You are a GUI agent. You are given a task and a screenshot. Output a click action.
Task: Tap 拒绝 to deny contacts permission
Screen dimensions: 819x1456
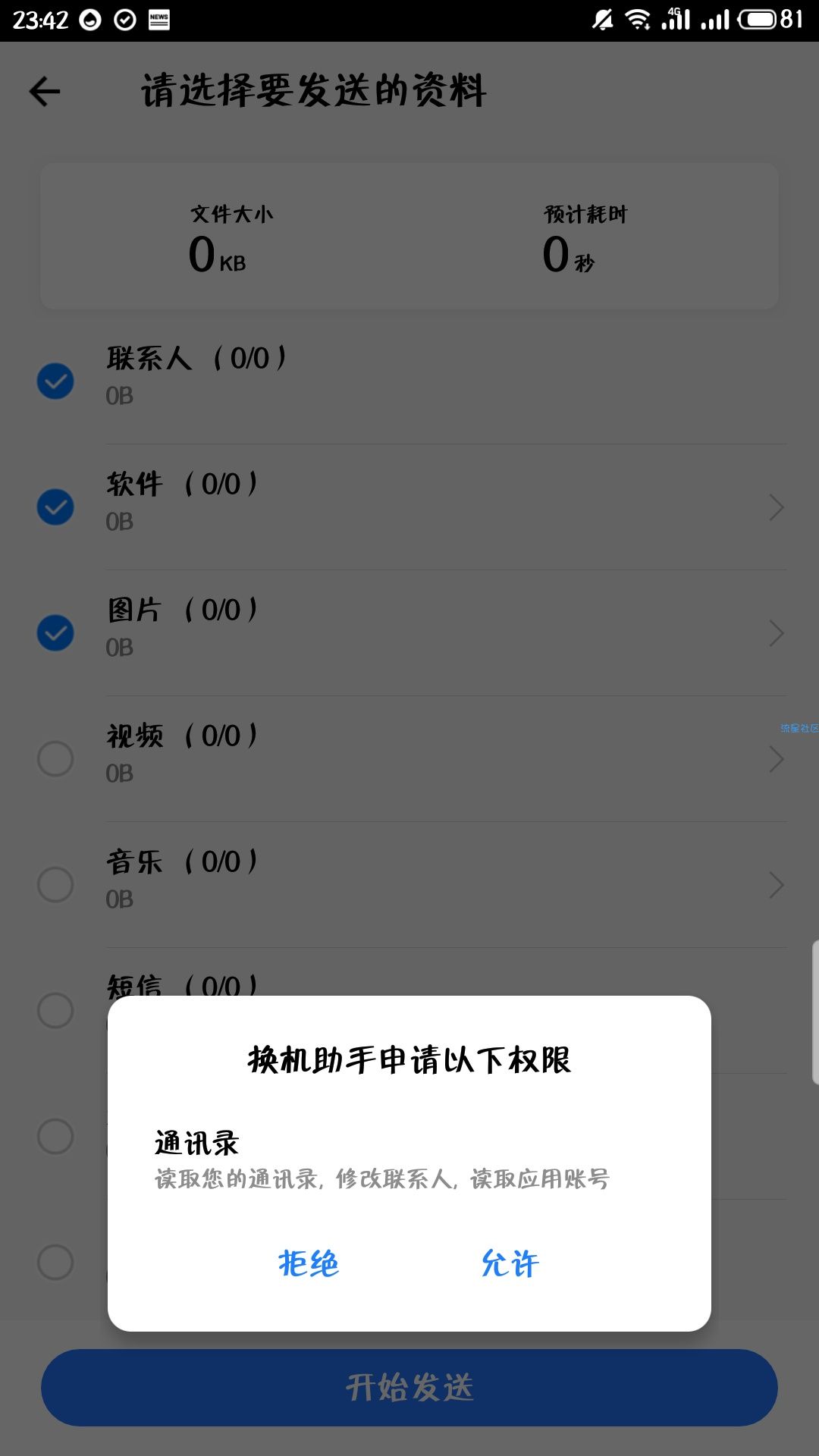click(308, 1264)
